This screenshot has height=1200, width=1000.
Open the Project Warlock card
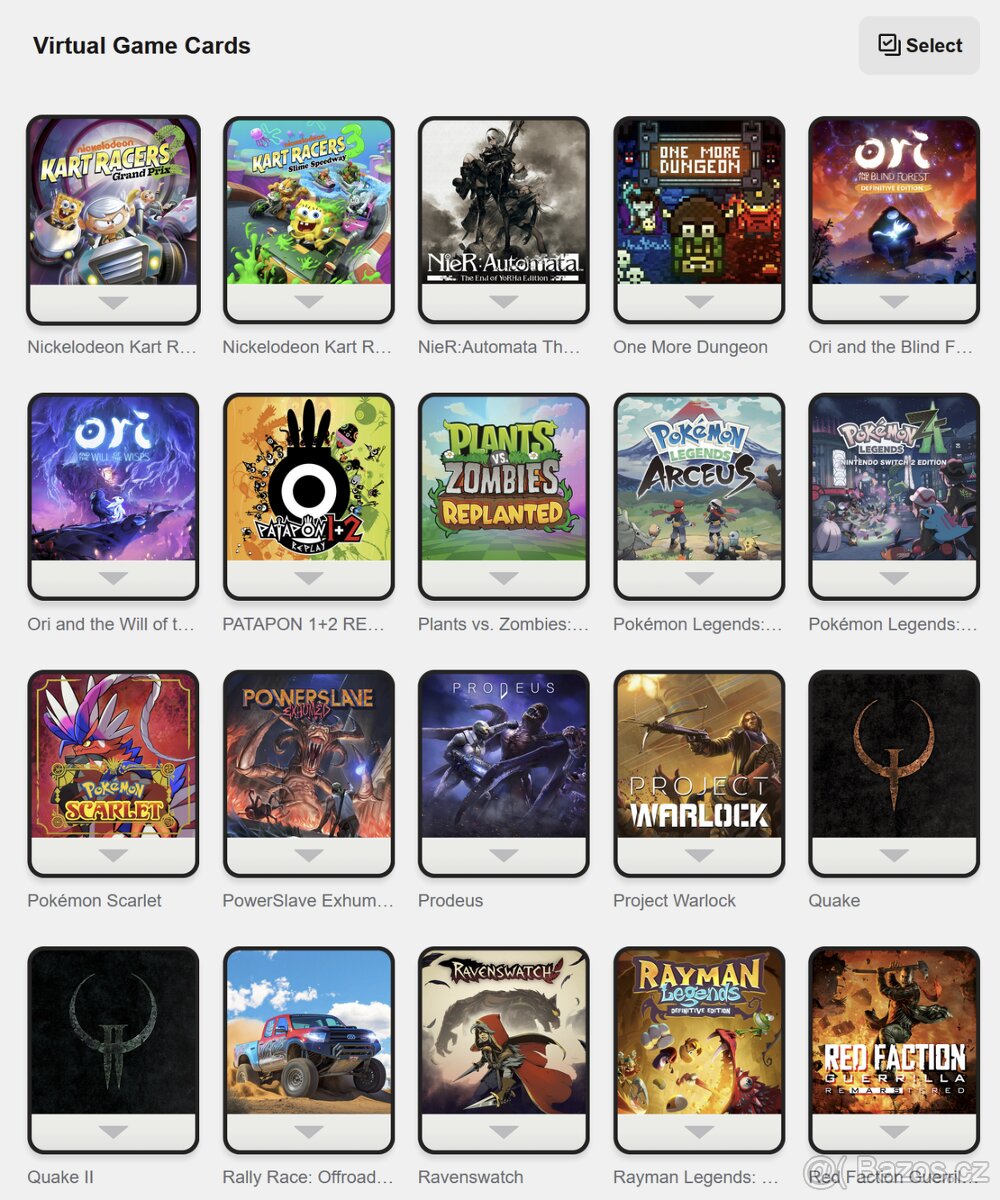[x=699, y=756]
